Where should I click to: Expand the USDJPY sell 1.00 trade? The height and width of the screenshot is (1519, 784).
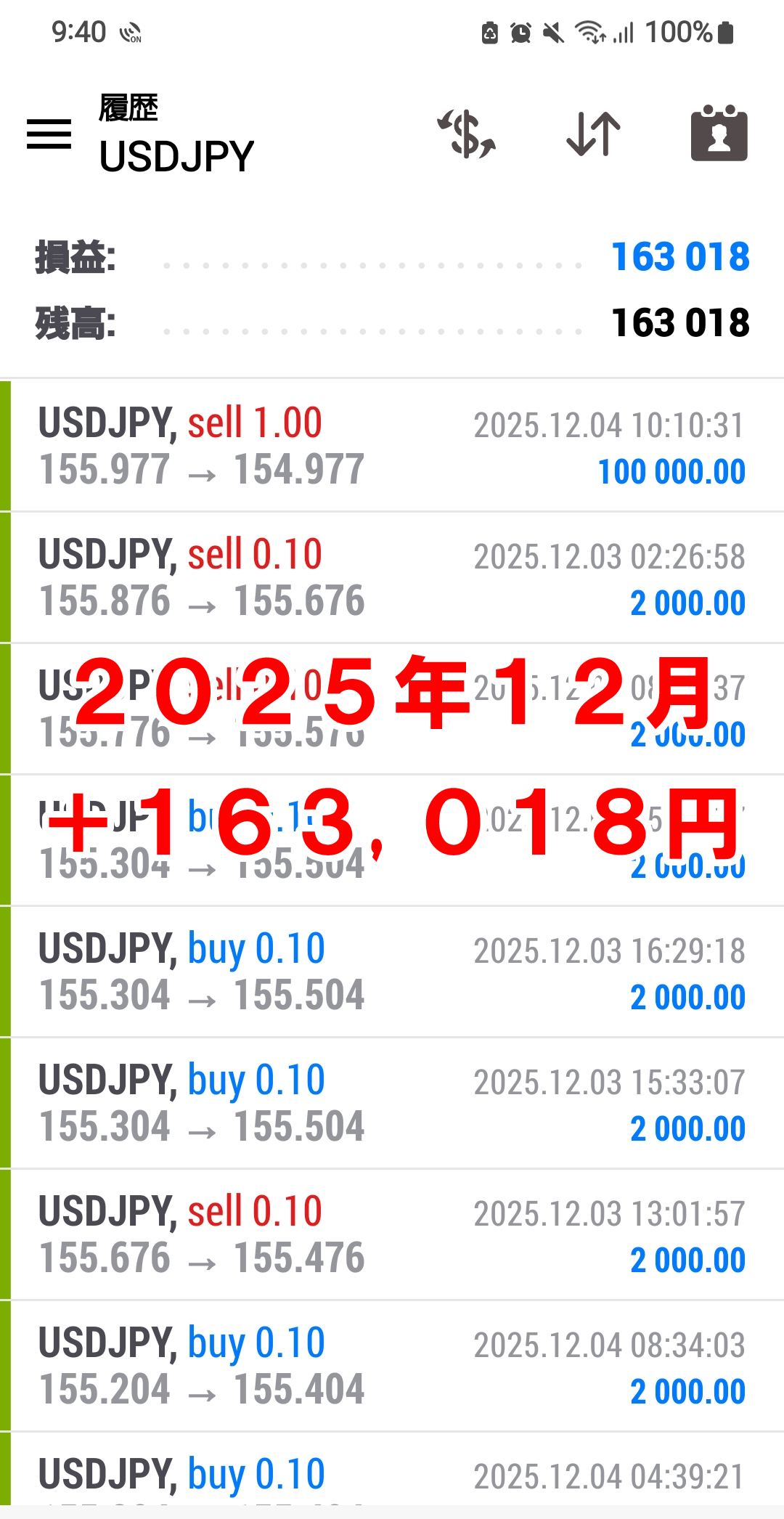pos(392,446)
